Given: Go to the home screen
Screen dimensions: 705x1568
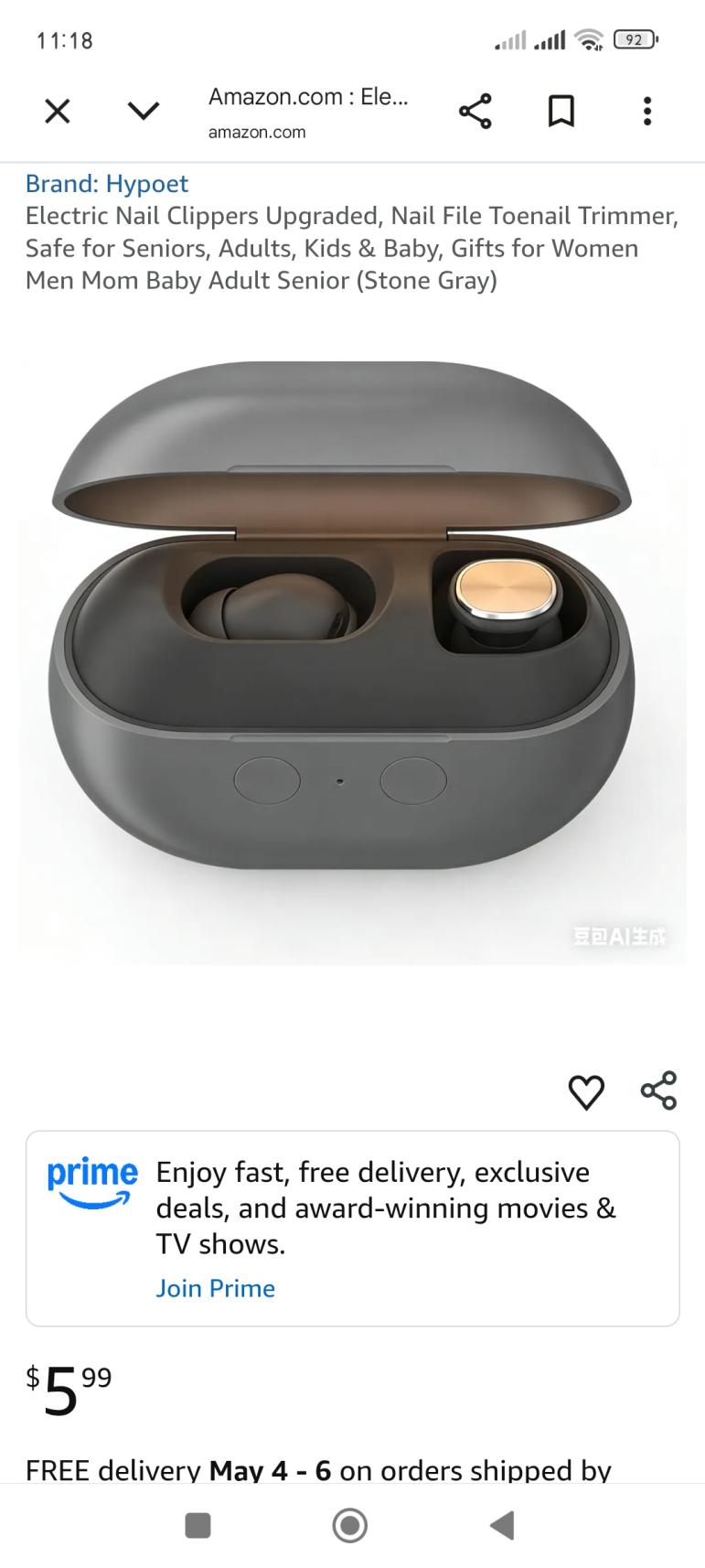Looking at the screenshot, I should pyautogui.click(x=350, y=1525).
